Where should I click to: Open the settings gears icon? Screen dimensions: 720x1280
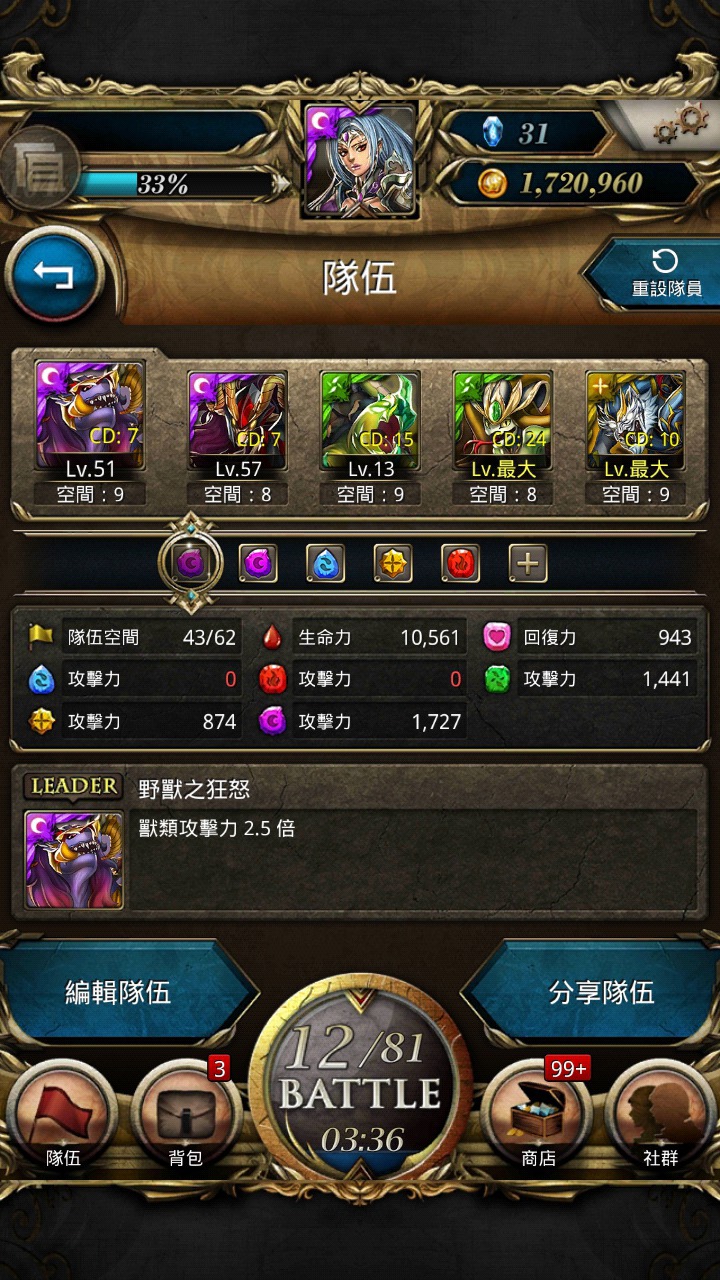tap(680, 125)
